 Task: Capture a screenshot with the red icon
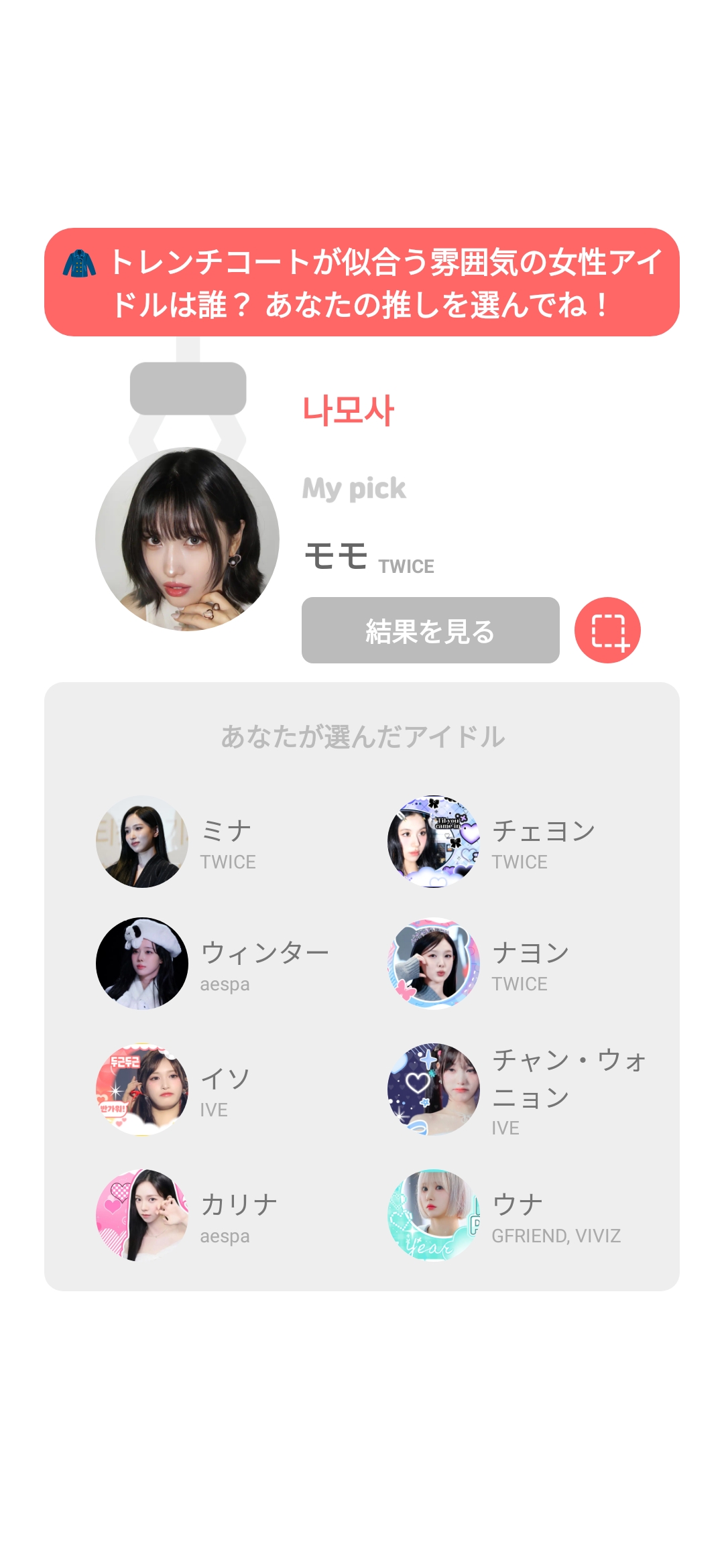[607, 631]
